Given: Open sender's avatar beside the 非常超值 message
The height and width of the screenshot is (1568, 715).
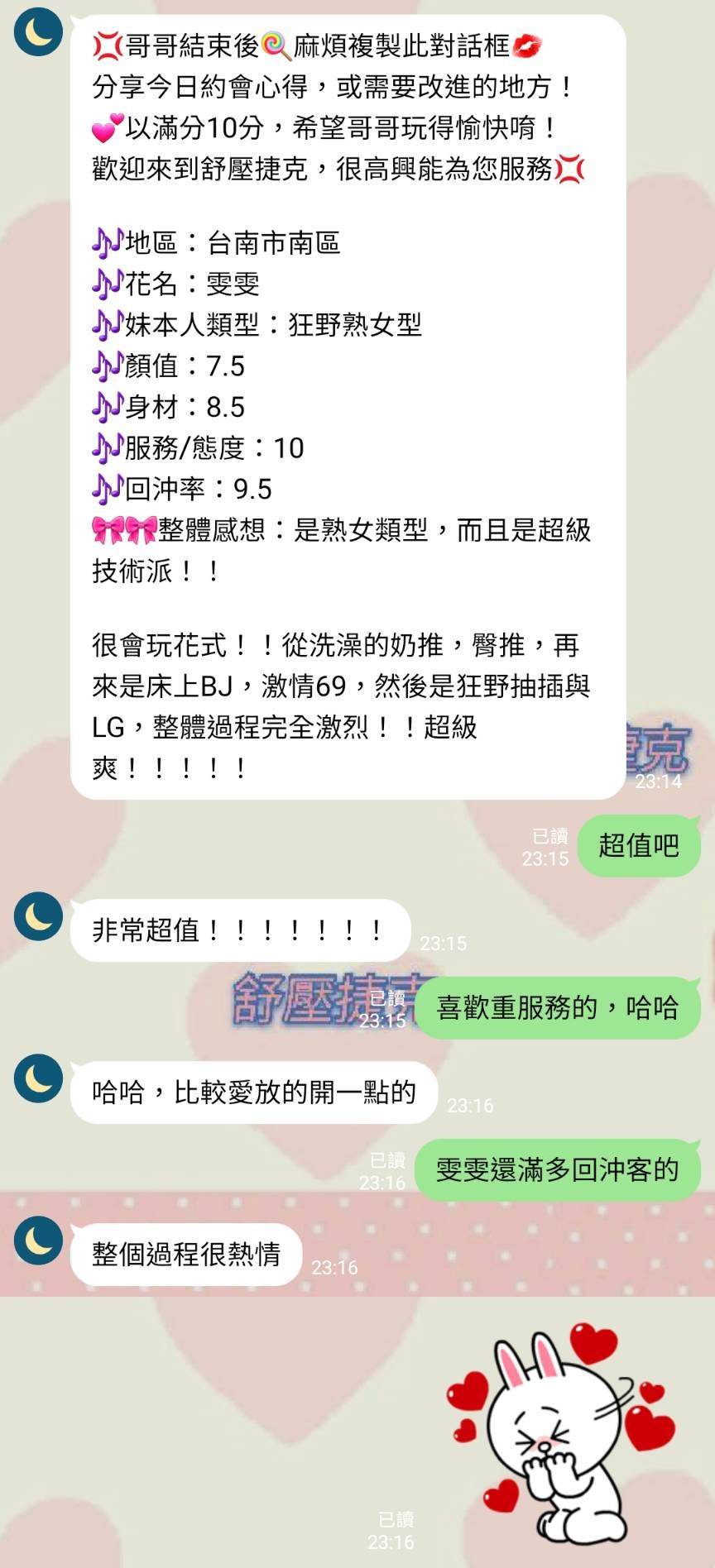Looking at the screenshot, I should point(38,917).
